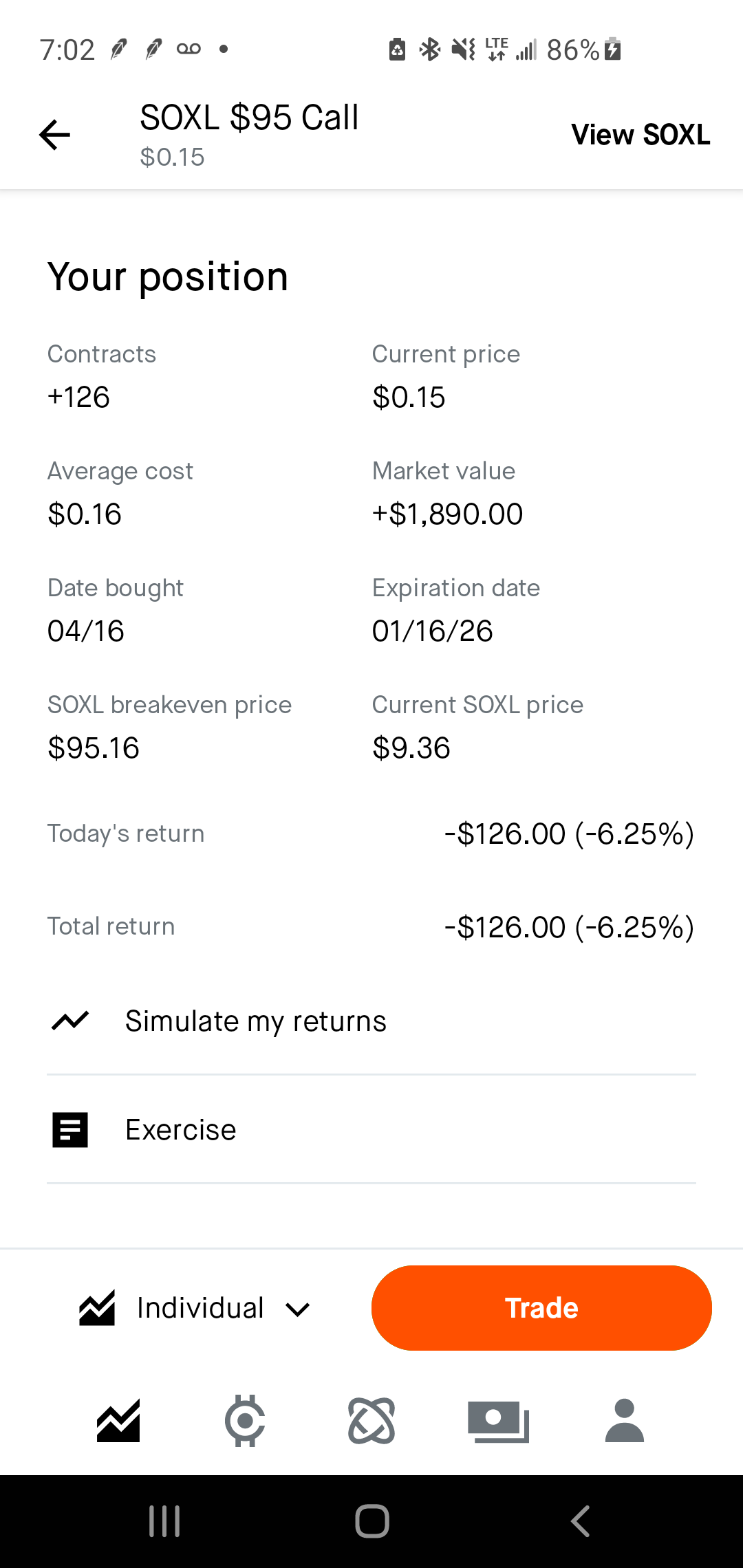The height and width of the screenshot is (1568, 743).
Task: Switch to the cash tab
Action: pyautogui.click(x=498, y=1421)
